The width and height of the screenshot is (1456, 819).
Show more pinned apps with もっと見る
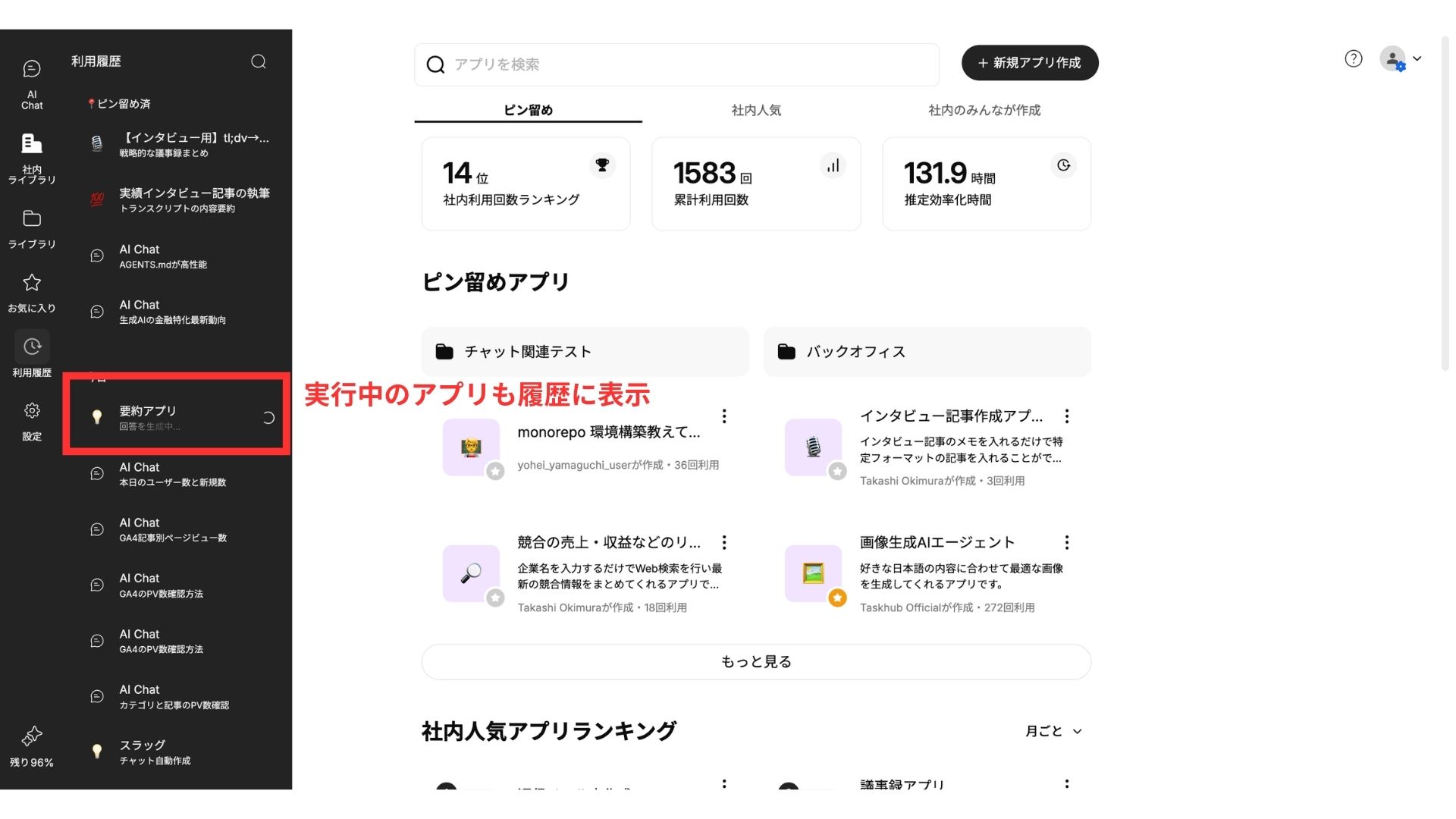tap(755, 662)
